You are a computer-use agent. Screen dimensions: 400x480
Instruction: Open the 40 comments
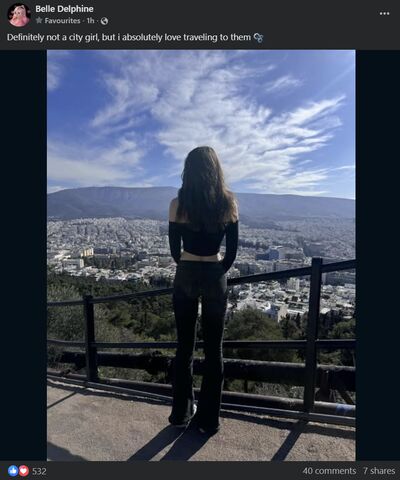[329, 471]
